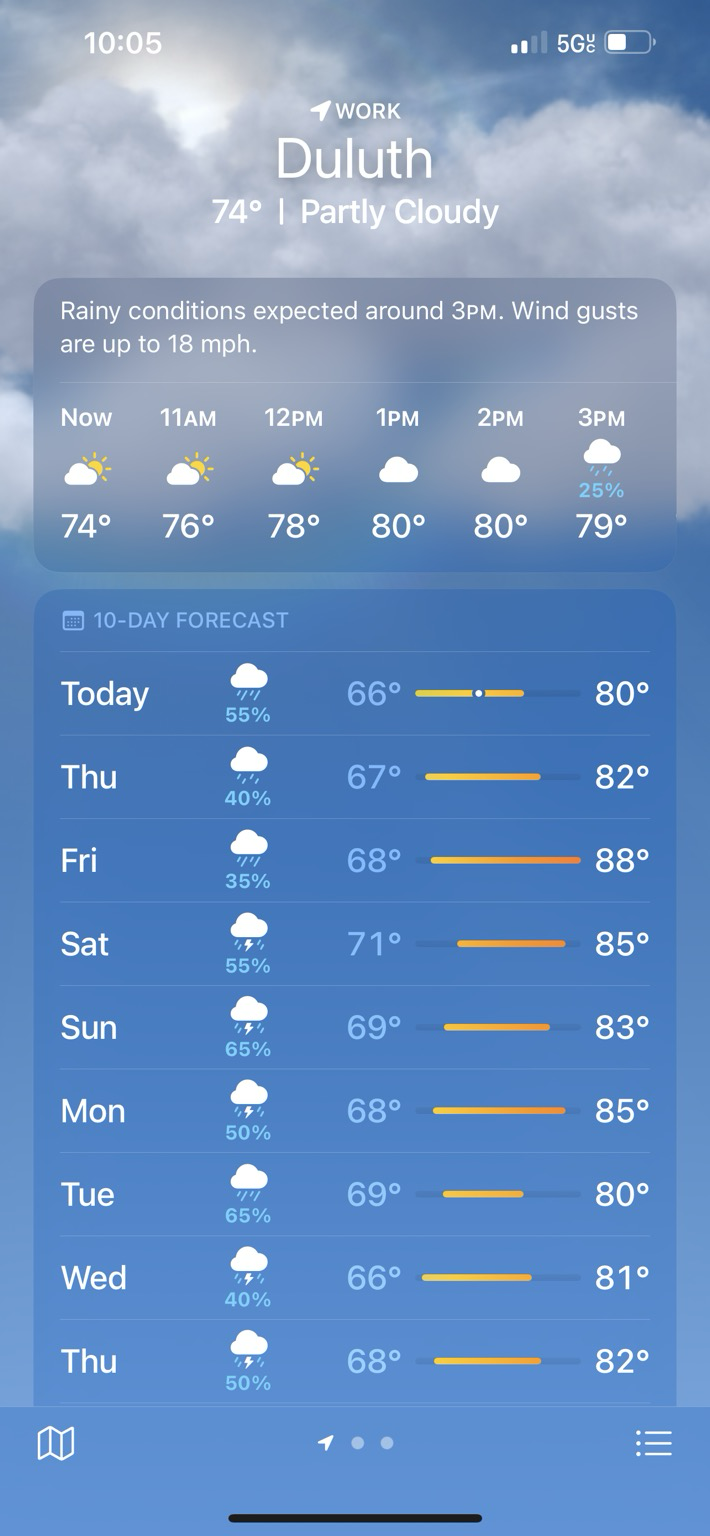Open the weather map icon

[x=56, y=1443]
